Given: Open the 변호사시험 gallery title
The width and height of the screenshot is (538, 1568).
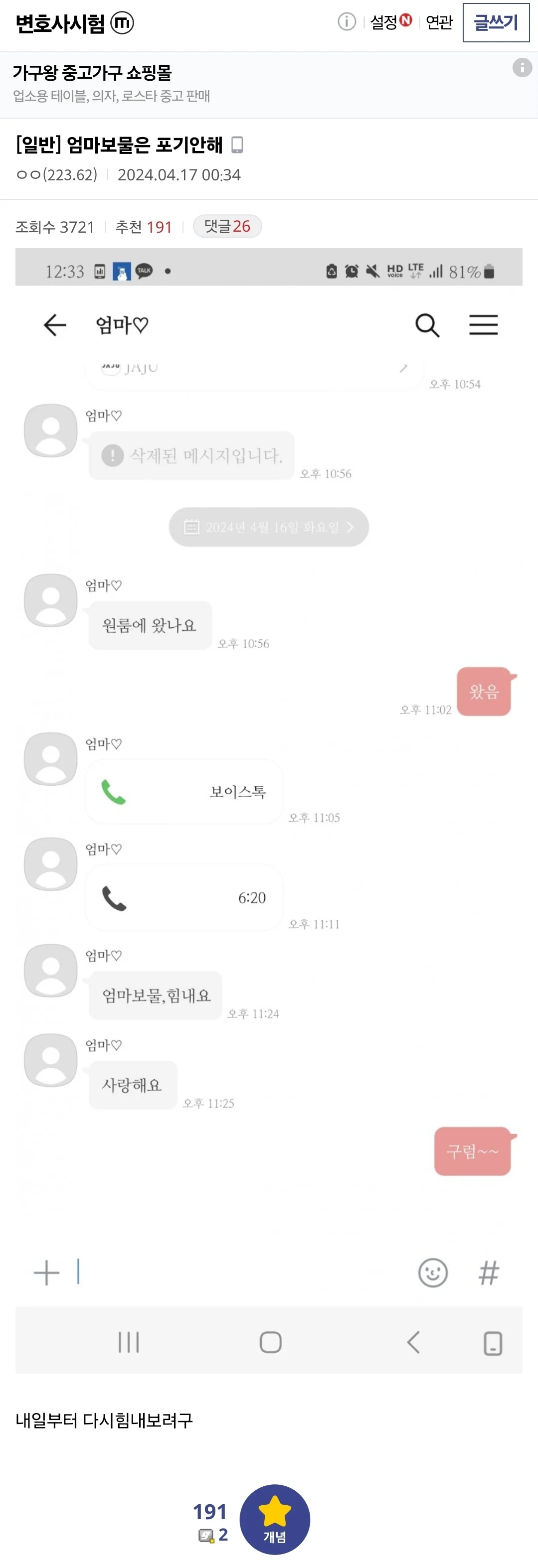Looking at the screenshot, I should 60,24.
